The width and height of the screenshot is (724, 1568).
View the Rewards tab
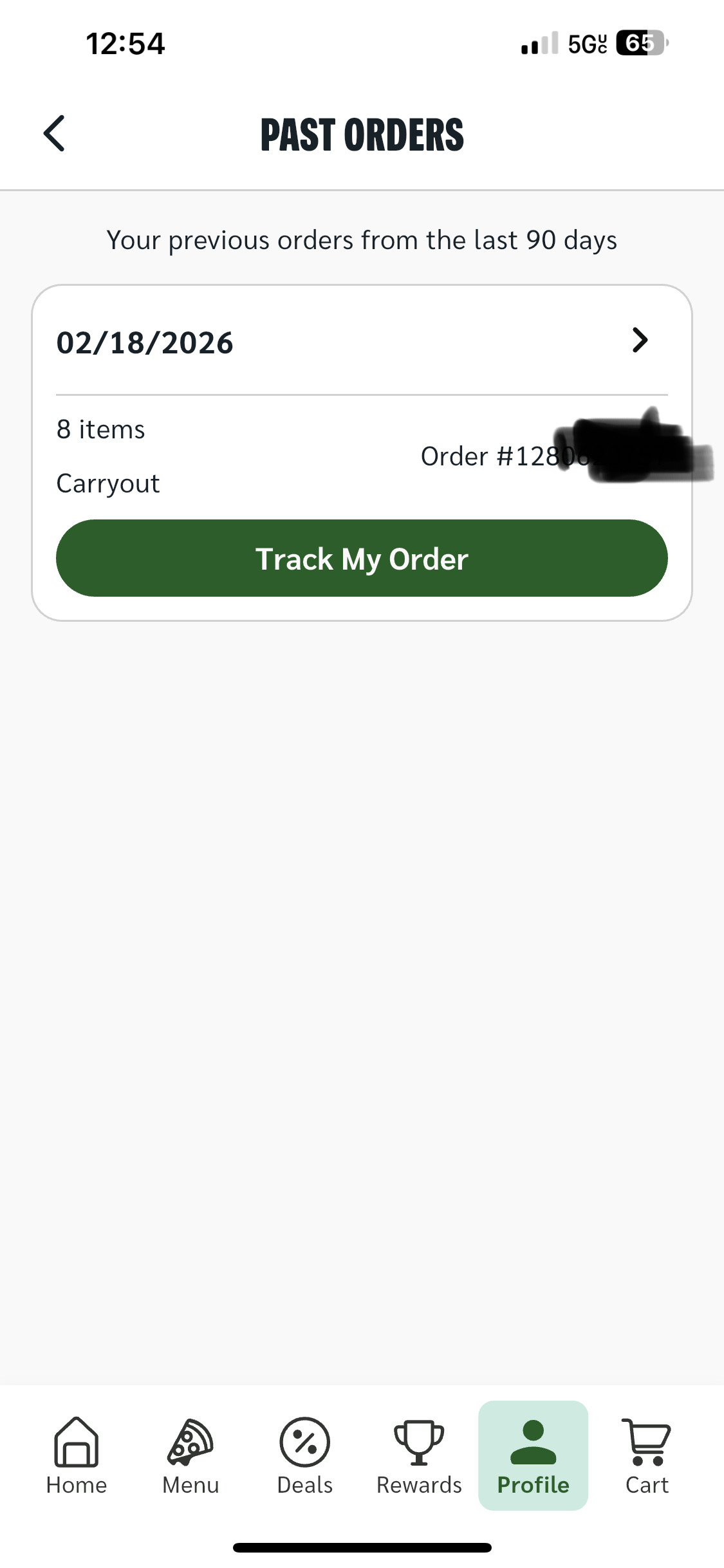[x=419, y=1456]
